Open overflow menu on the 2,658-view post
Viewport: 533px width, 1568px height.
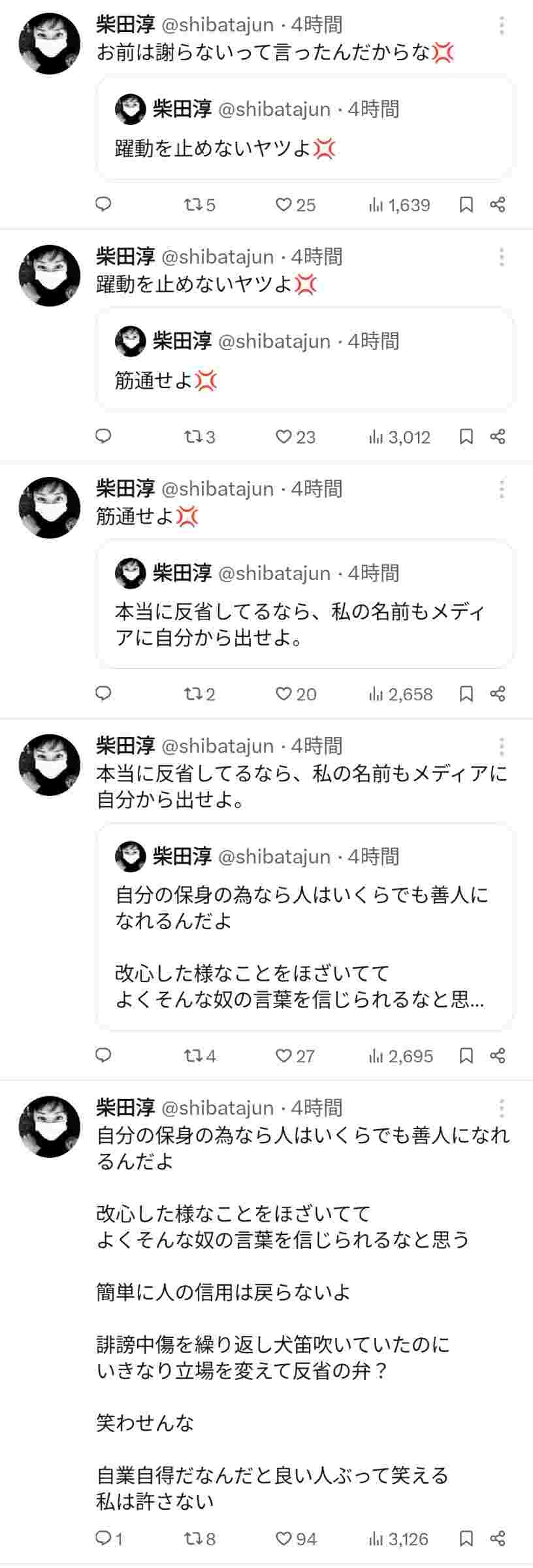(502, 489)
